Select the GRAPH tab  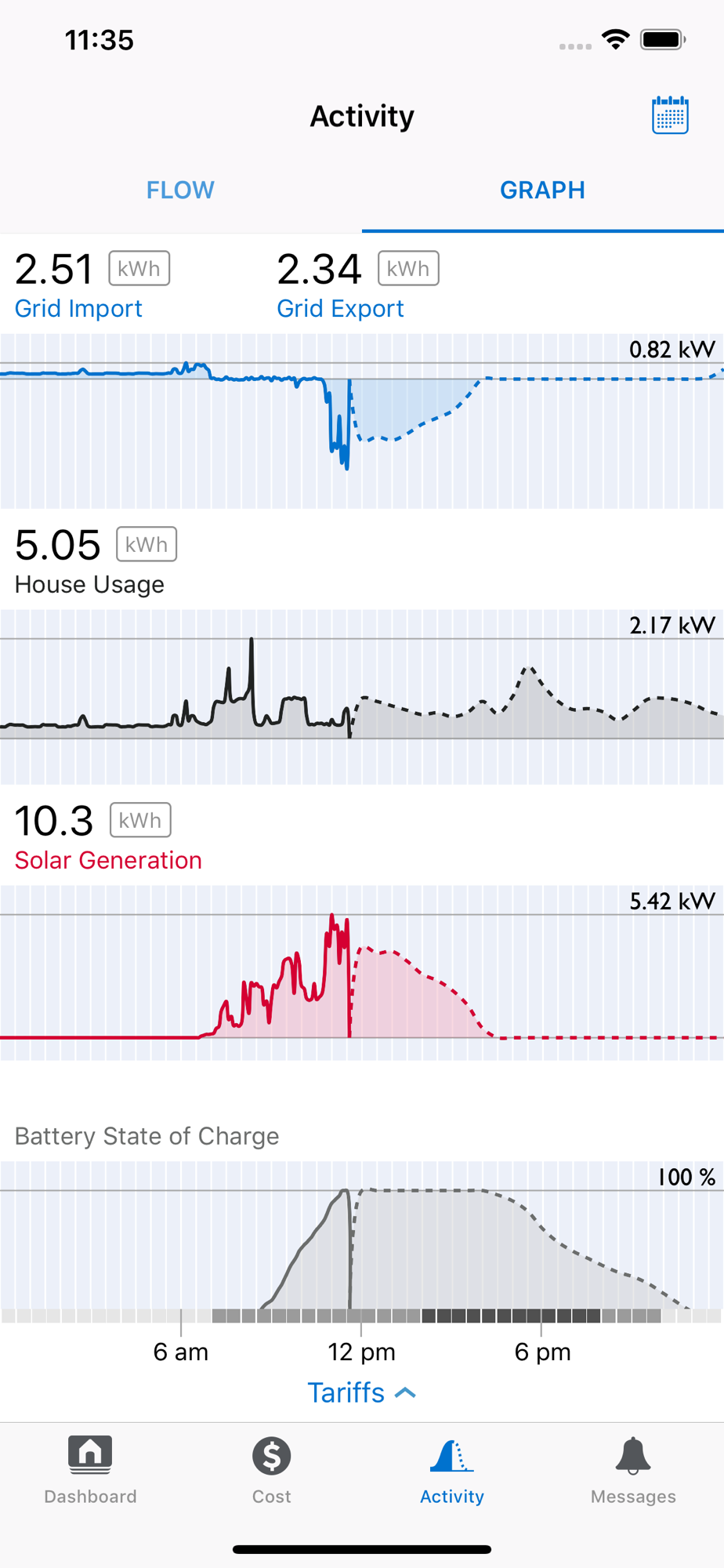click(x=542, y=191)
